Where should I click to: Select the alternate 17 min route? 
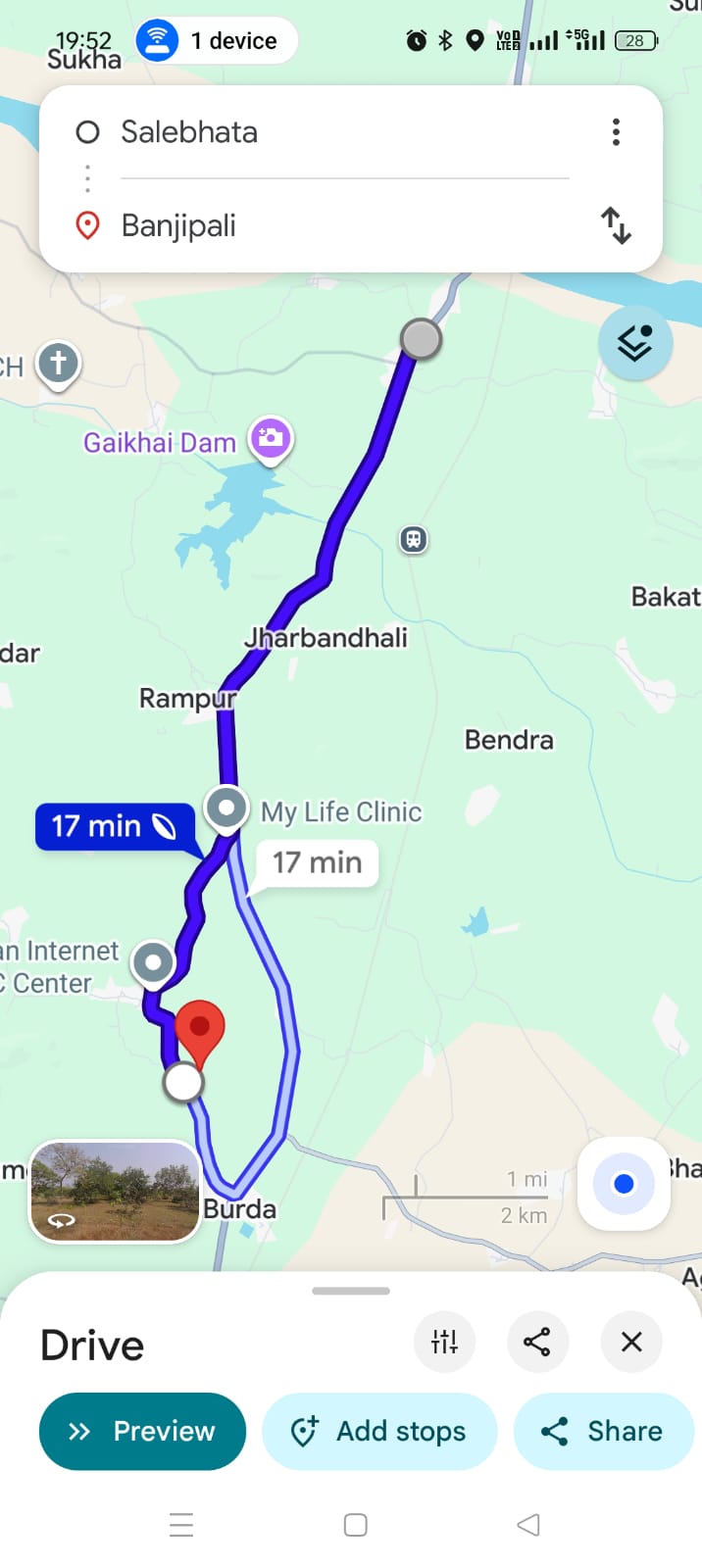(317, 862)
